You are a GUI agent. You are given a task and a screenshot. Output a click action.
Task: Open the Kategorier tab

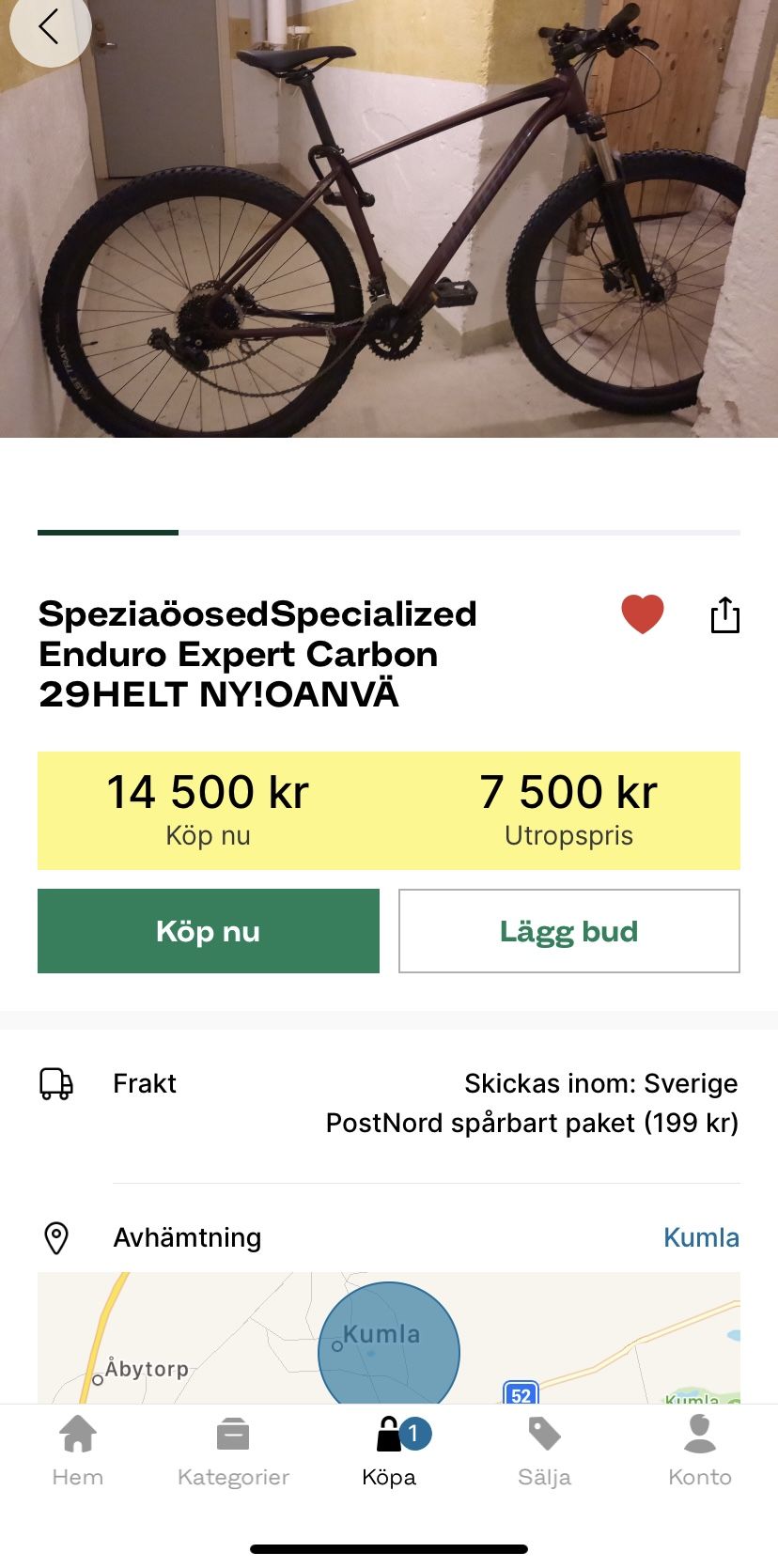click(x=233, y=1452)
